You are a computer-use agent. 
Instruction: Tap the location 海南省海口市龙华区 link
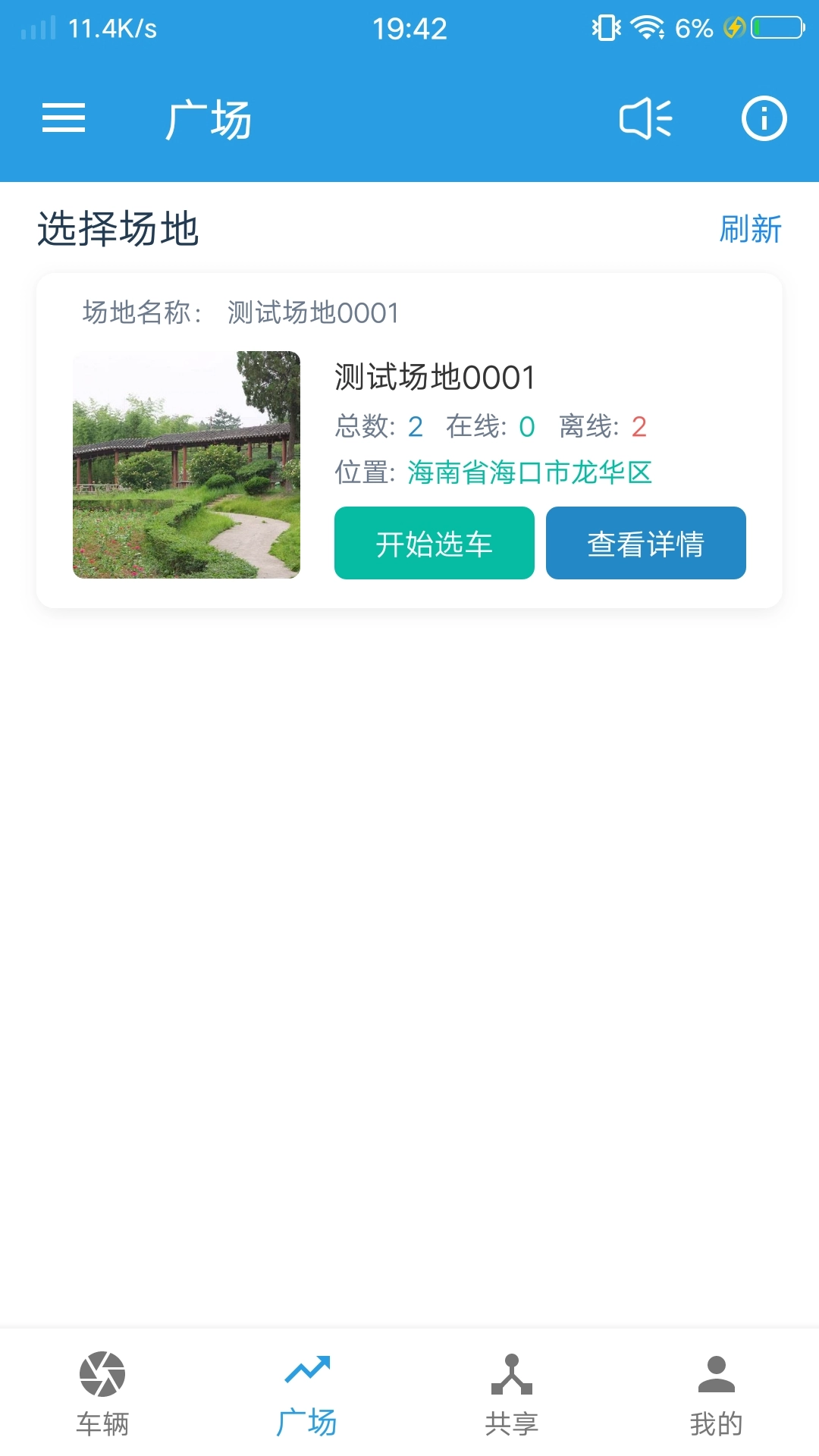click(x=531, y=472)
